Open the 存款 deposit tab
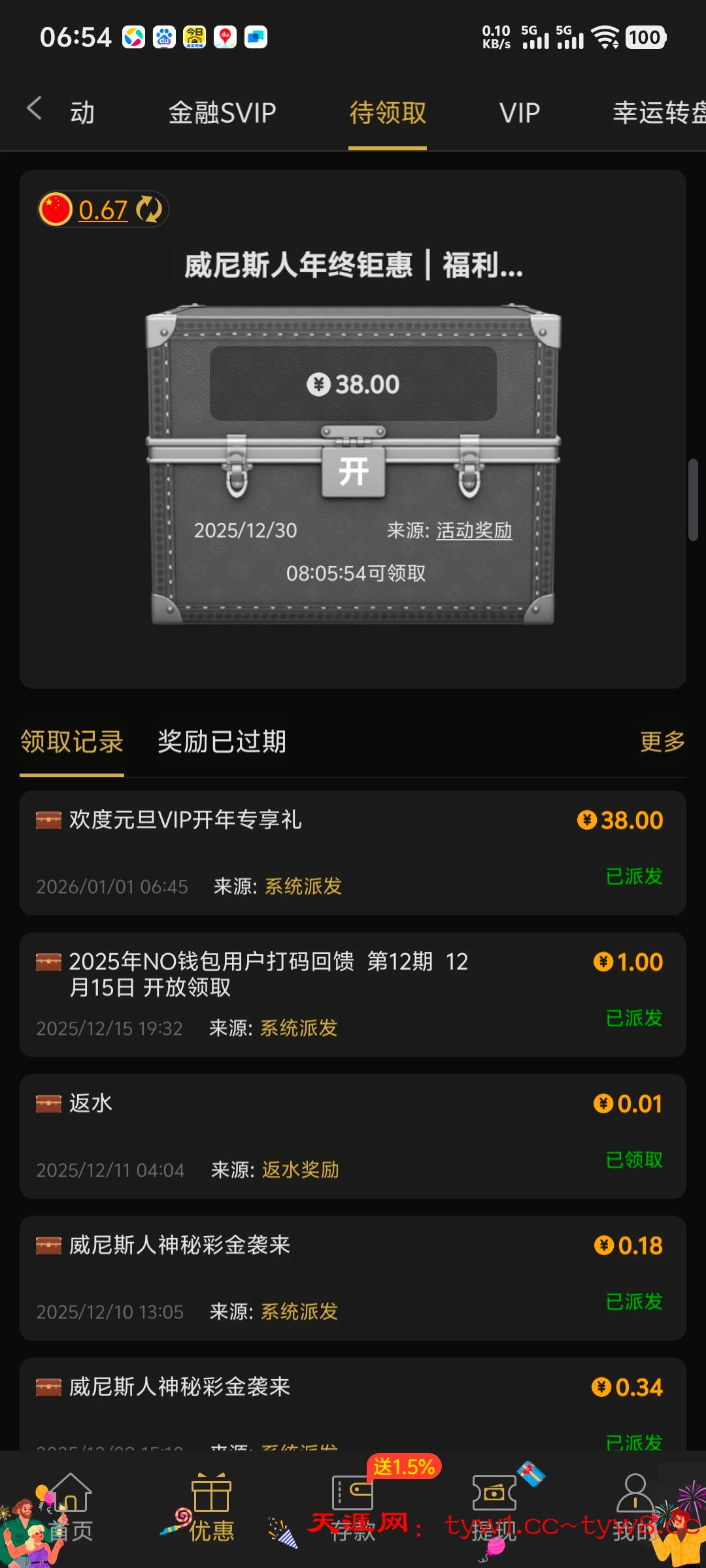The width and height of the screenshot is (706, 1568). pos(353,1508)
